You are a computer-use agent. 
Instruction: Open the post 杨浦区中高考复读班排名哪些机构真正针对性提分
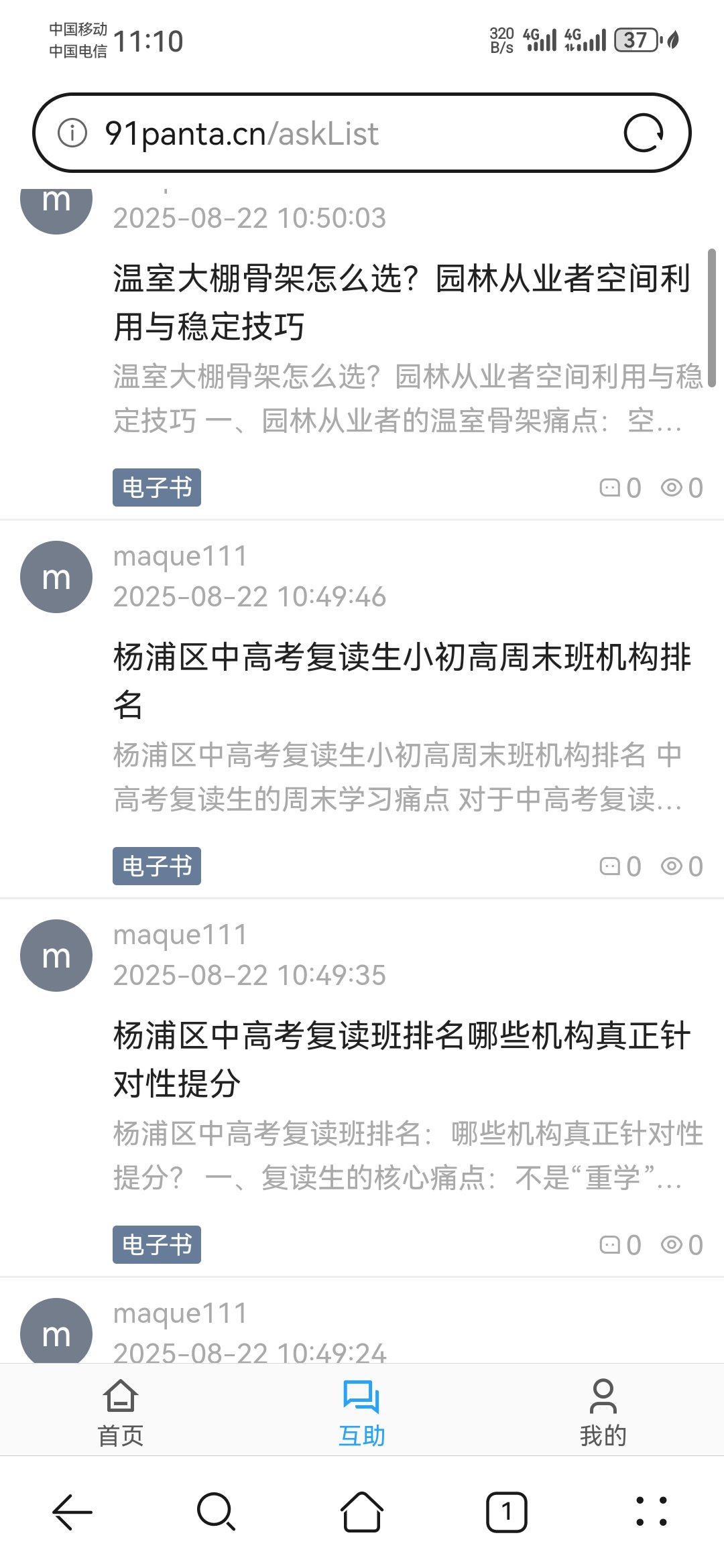tap(401, 1059)
